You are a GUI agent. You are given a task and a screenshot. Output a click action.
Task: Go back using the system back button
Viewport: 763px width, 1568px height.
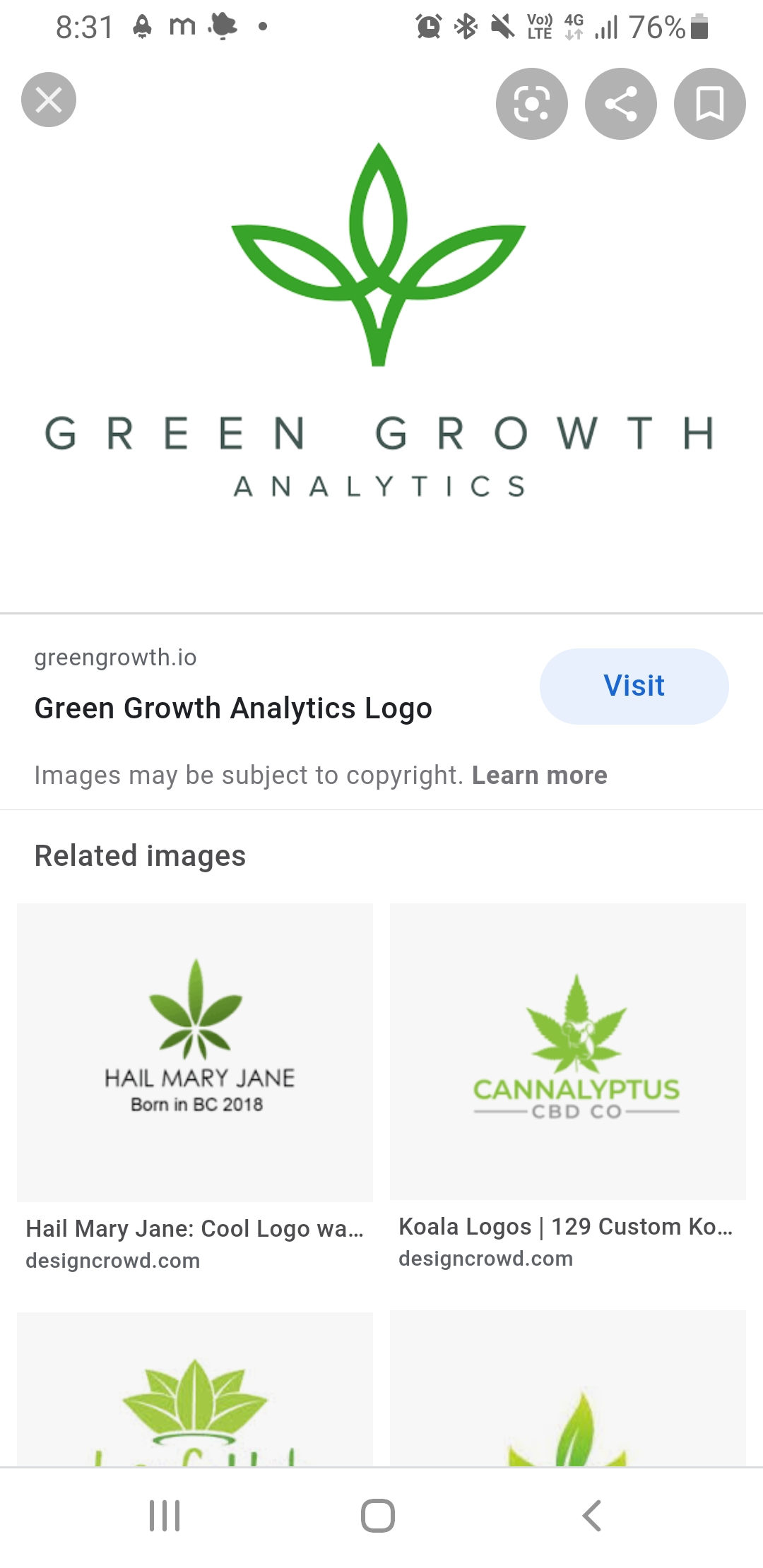(x=592, y=1515)
